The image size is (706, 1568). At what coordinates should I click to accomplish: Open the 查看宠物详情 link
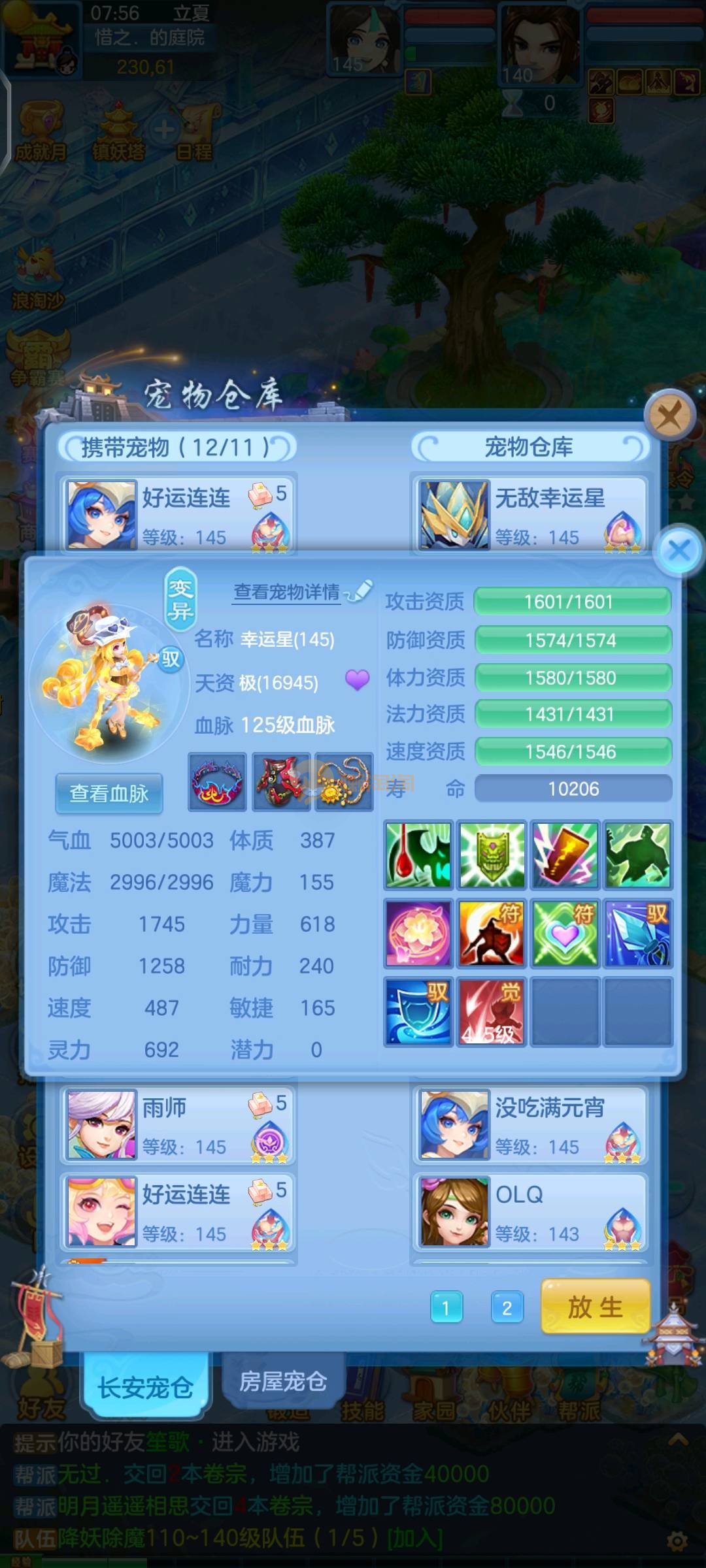point(288,592)
